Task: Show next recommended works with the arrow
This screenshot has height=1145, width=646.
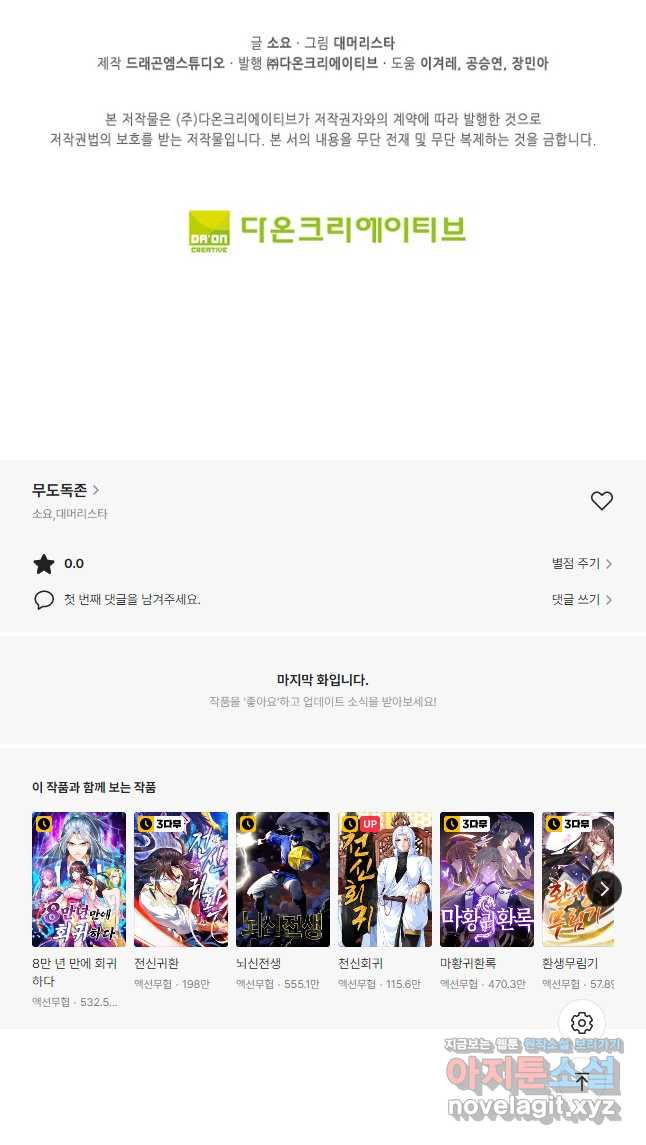Action: click(x=604, y=888)
